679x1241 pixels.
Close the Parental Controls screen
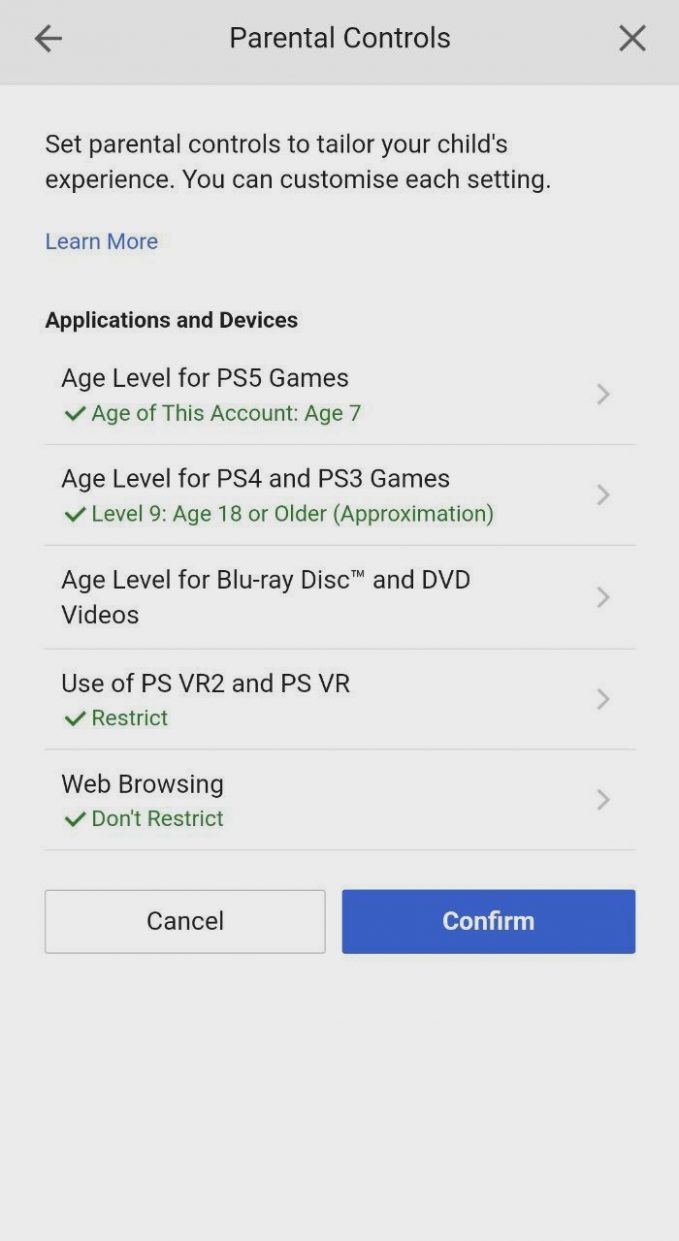pyautogui.click(x=632, y=39)
